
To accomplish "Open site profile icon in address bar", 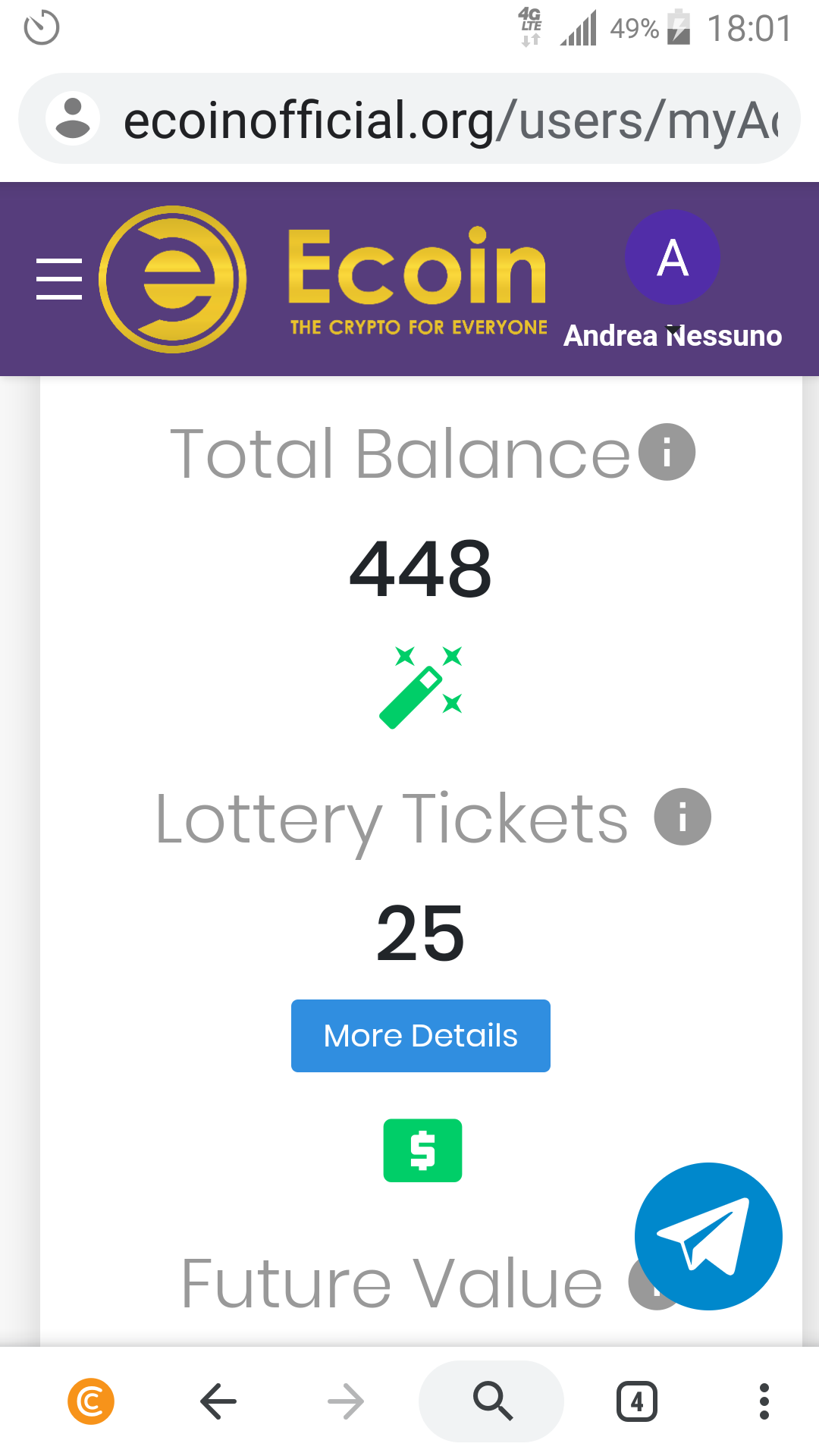I will (73, 119).
